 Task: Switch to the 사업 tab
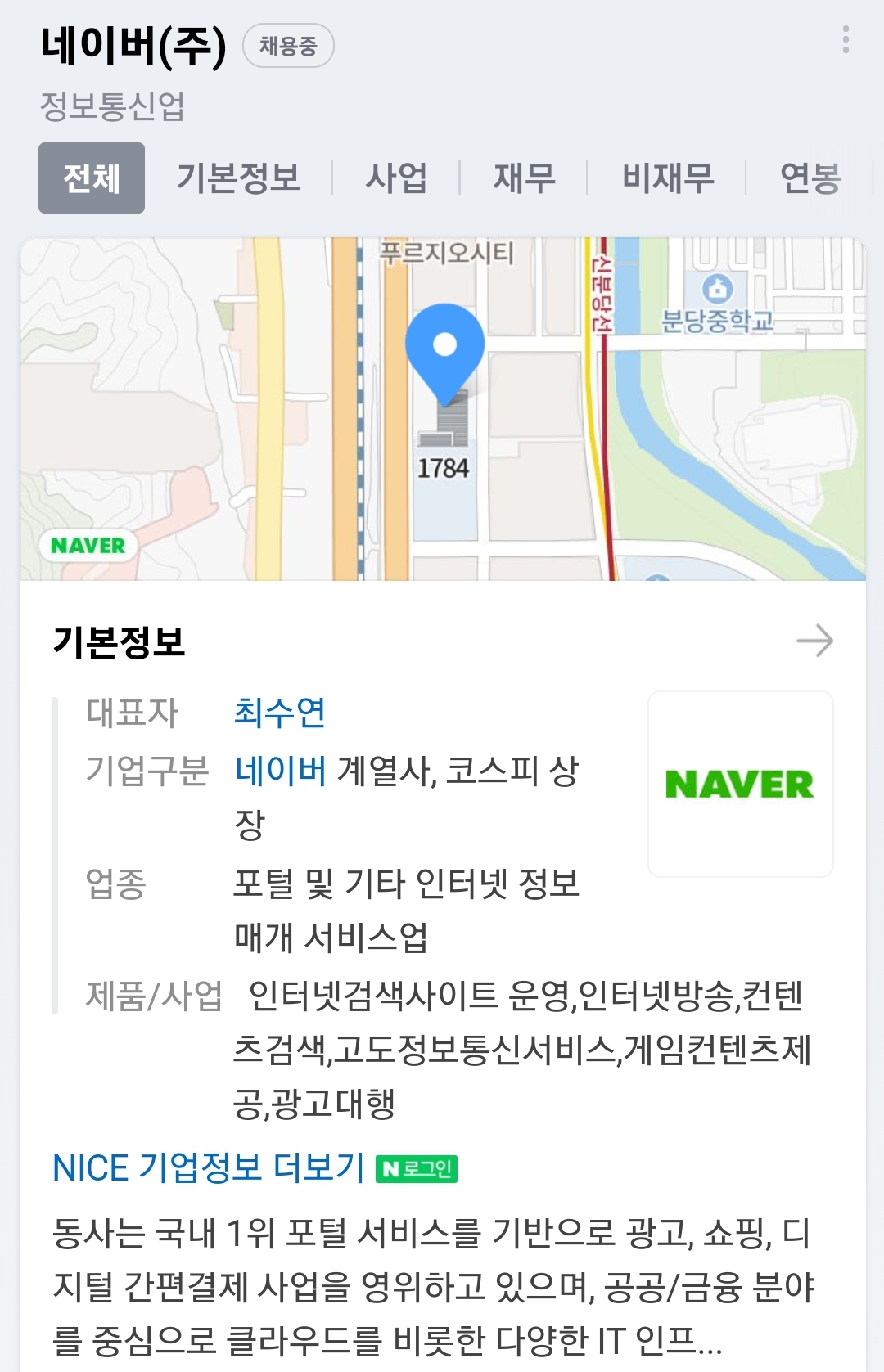(396, 178)
